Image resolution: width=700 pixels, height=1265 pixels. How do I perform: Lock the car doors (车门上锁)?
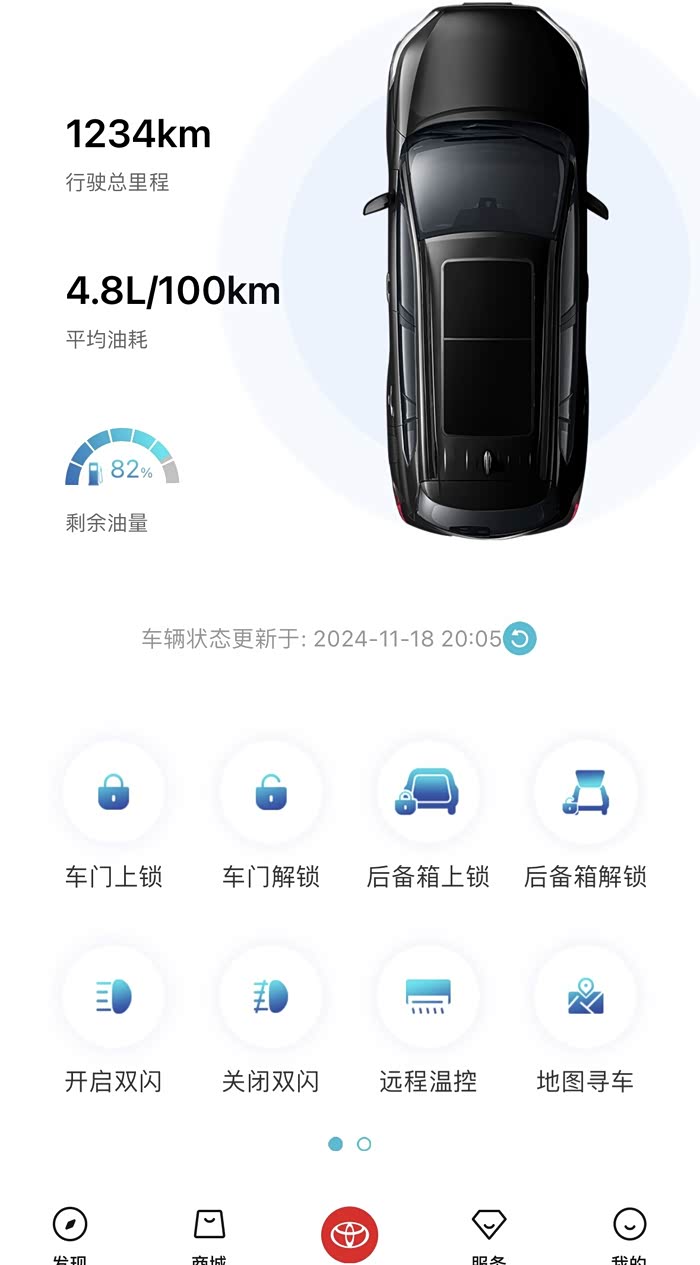(x=114, y=792)
